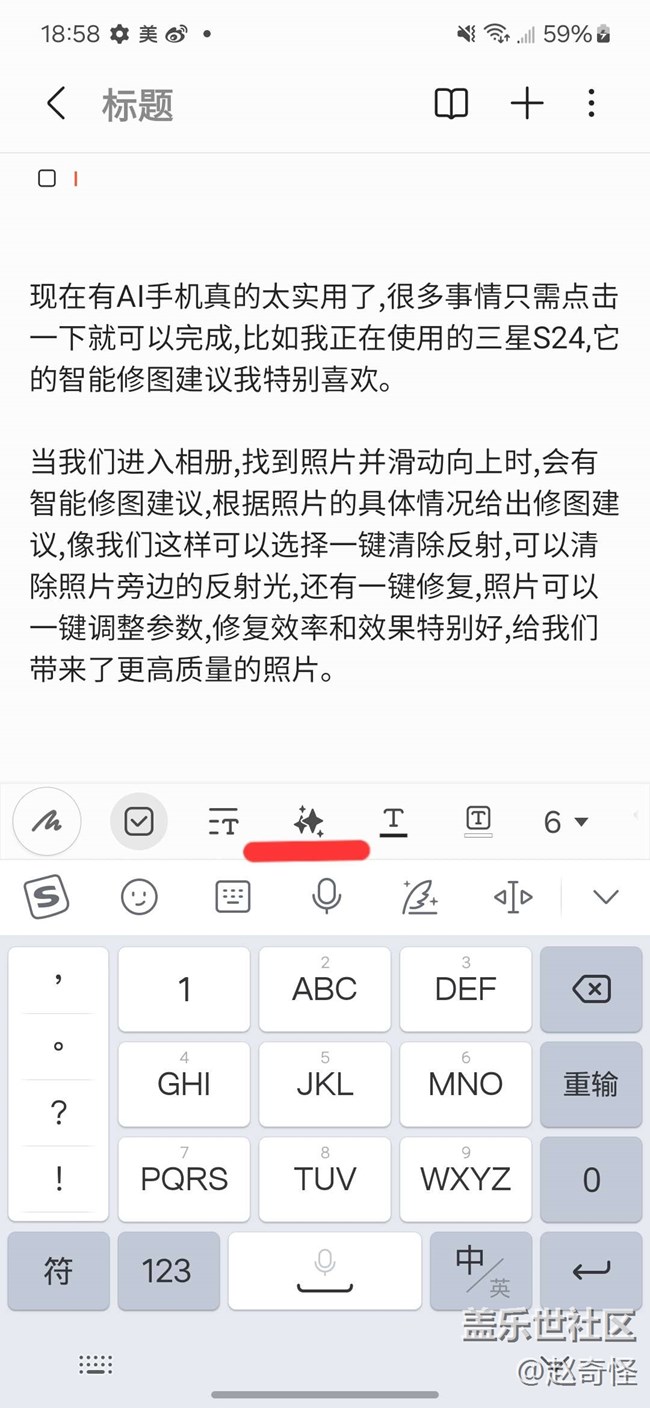650x1408 pixels.
Task: Expand the font size 6 dropdown
Action: (x=565, y=822)
